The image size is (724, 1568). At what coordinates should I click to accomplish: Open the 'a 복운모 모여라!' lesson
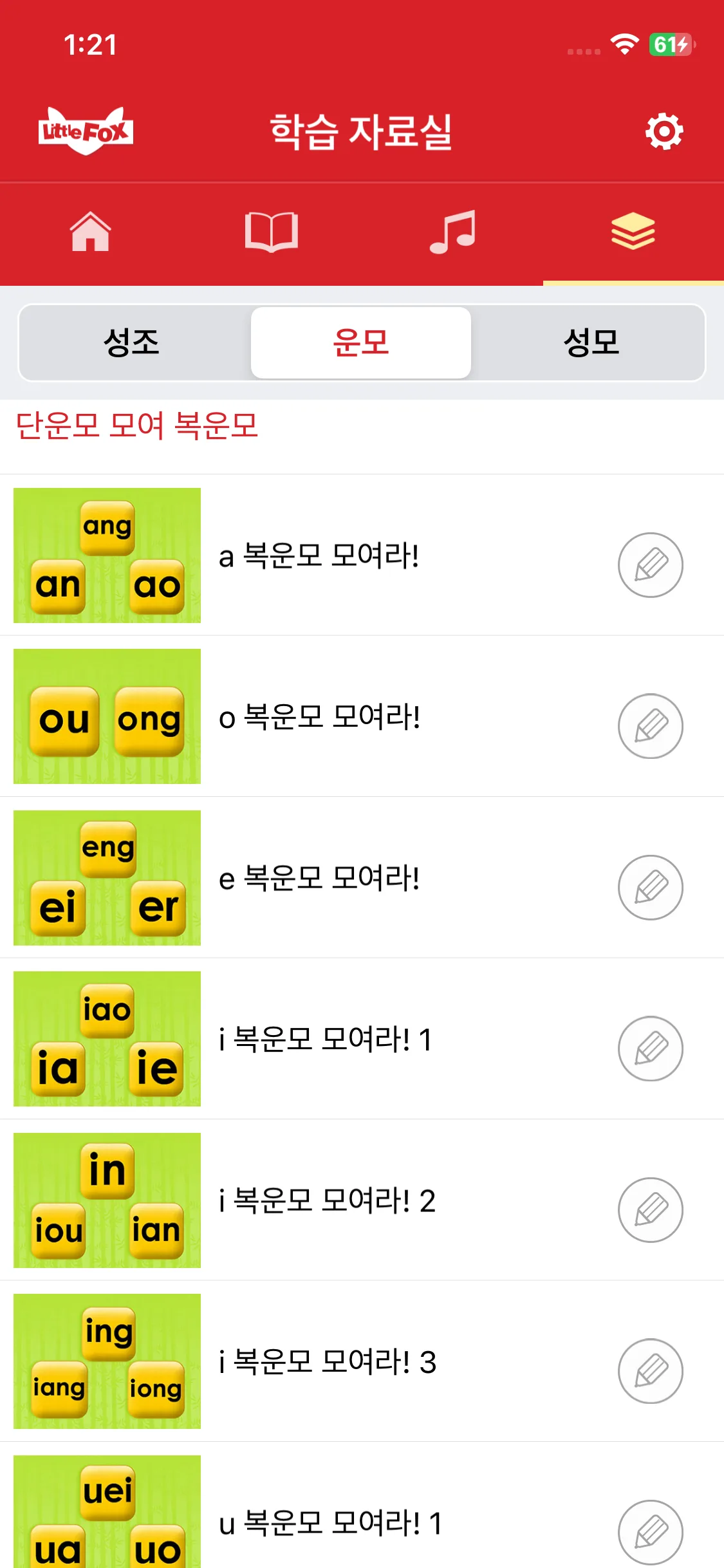coord(319,556)
